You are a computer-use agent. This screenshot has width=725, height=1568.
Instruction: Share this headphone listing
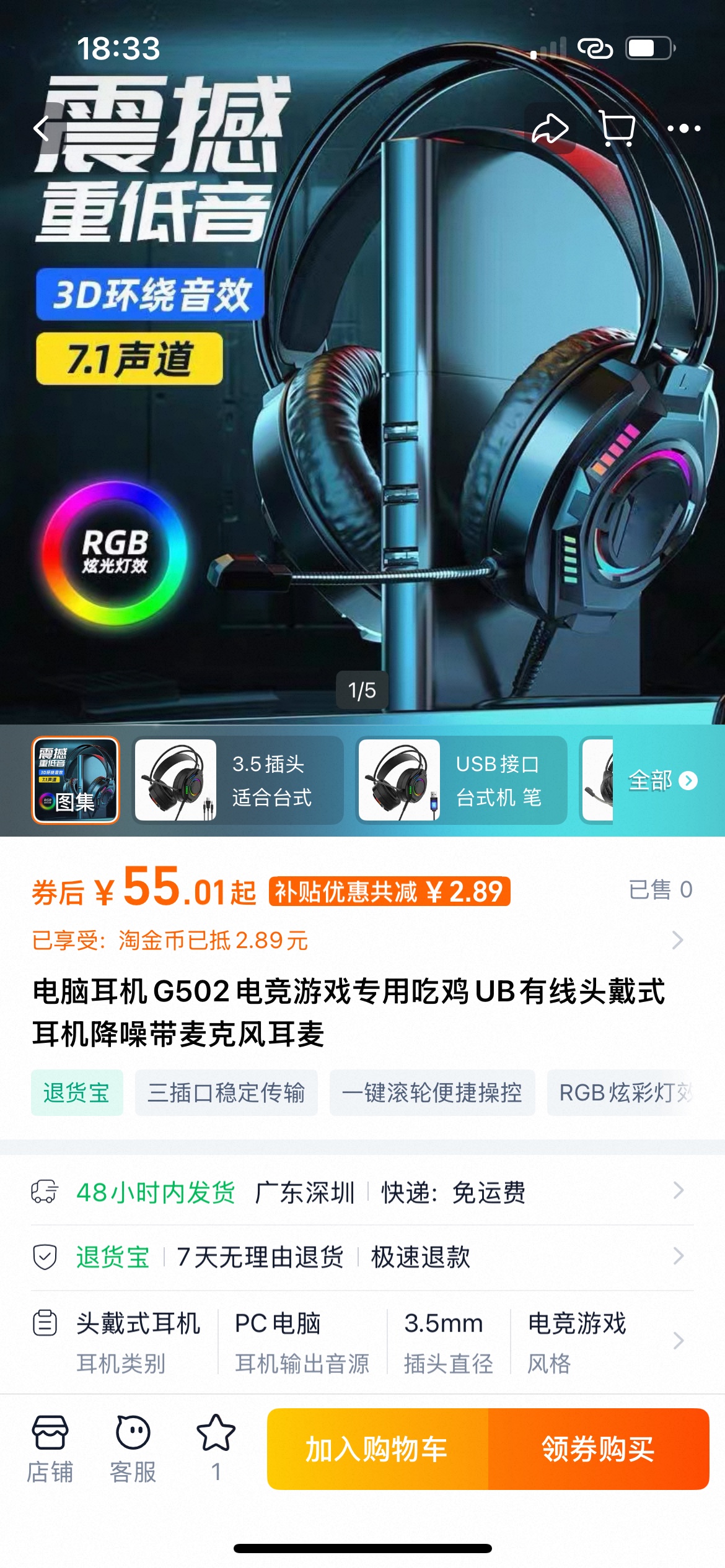550,129
